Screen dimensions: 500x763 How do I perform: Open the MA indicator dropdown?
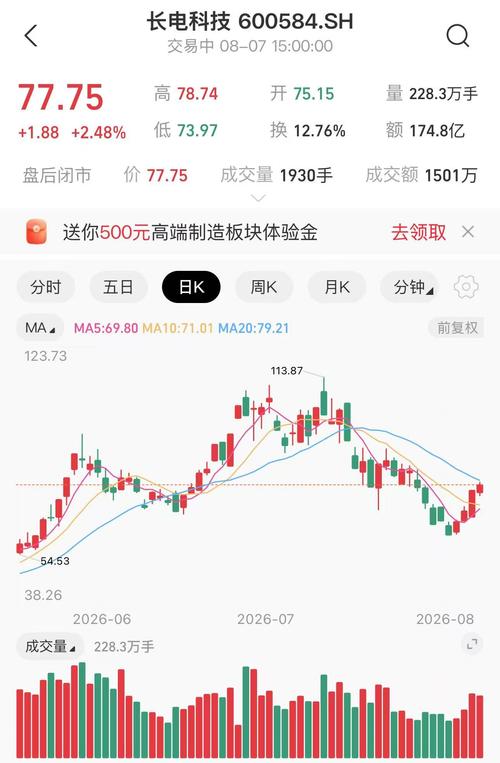(40, 328)
